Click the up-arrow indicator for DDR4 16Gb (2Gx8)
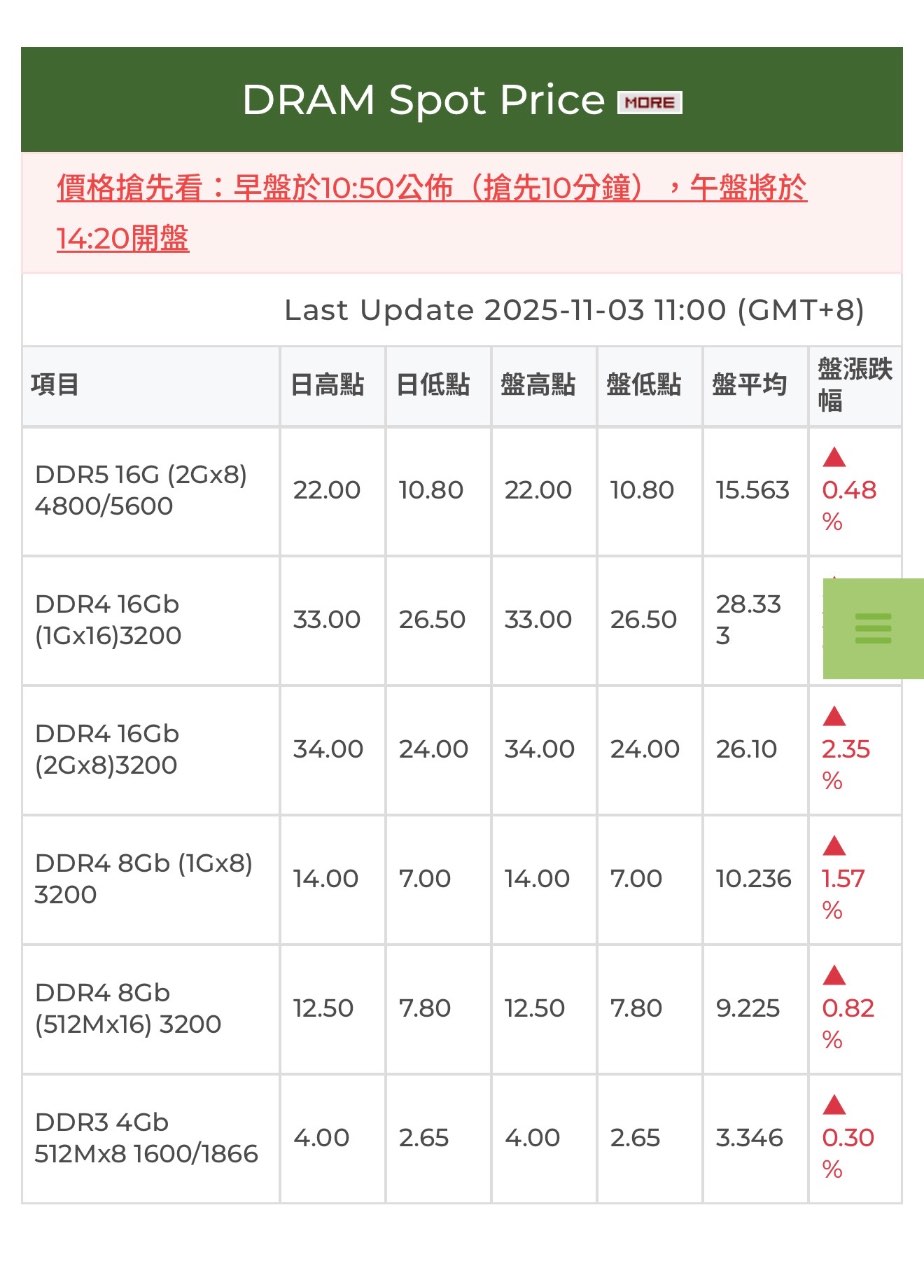924x1280 pixels. (833, 718)
